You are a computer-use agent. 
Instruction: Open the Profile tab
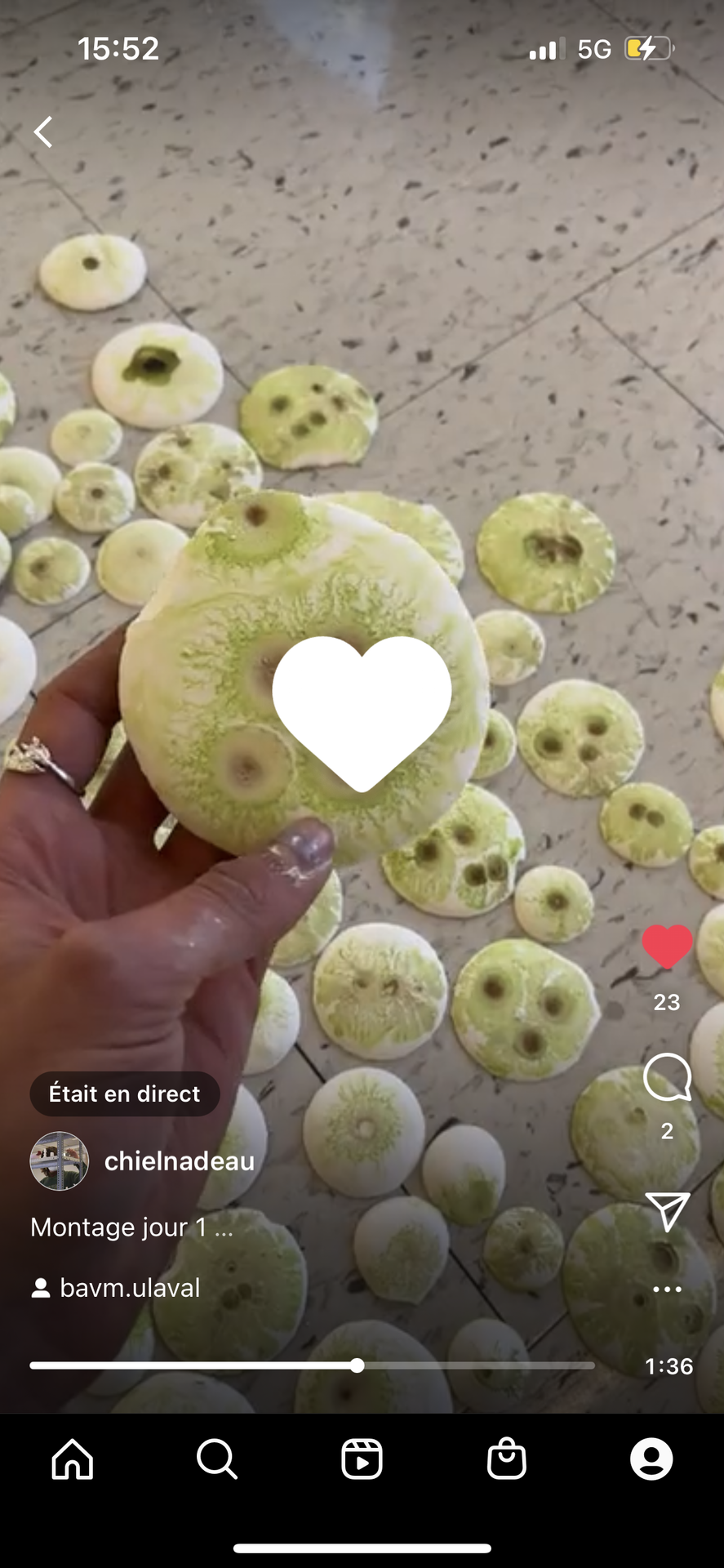point(651,1459)
